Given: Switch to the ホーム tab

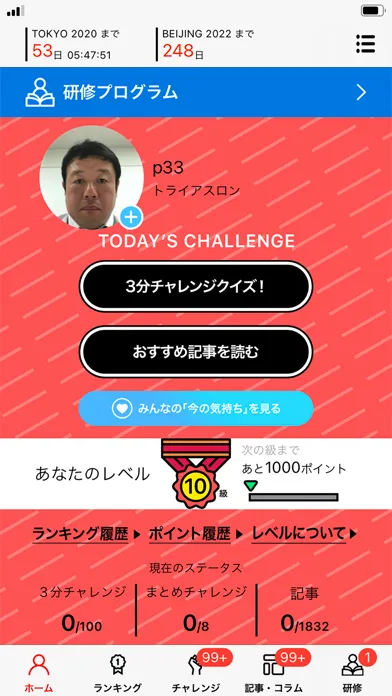Looking at the screenshot, I should point(39,672).
